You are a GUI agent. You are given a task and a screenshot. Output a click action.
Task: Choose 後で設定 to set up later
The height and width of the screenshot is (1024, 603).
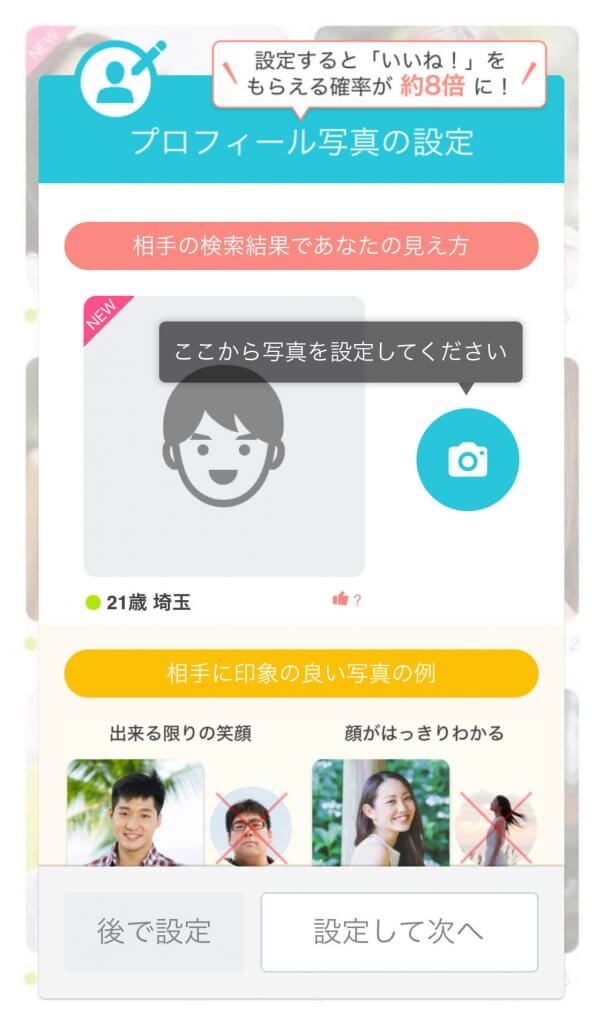[x=154, y=931]
